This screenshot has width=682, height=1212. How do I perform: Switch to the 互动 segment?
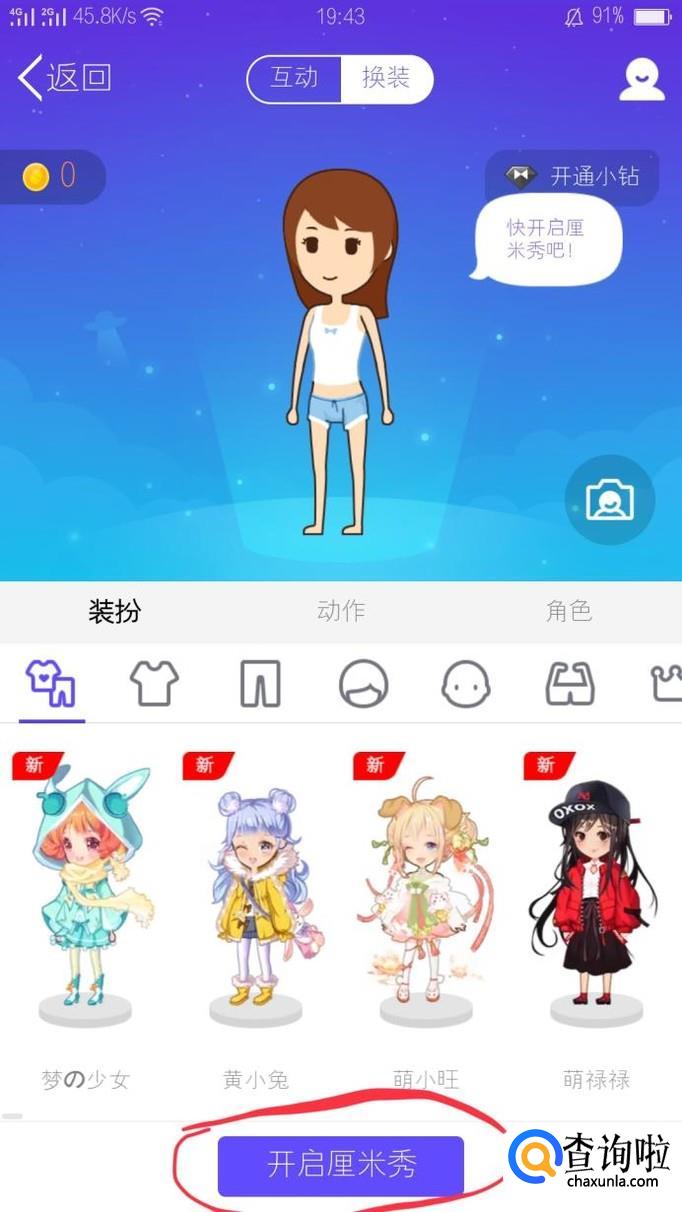(x=294, y=79)
